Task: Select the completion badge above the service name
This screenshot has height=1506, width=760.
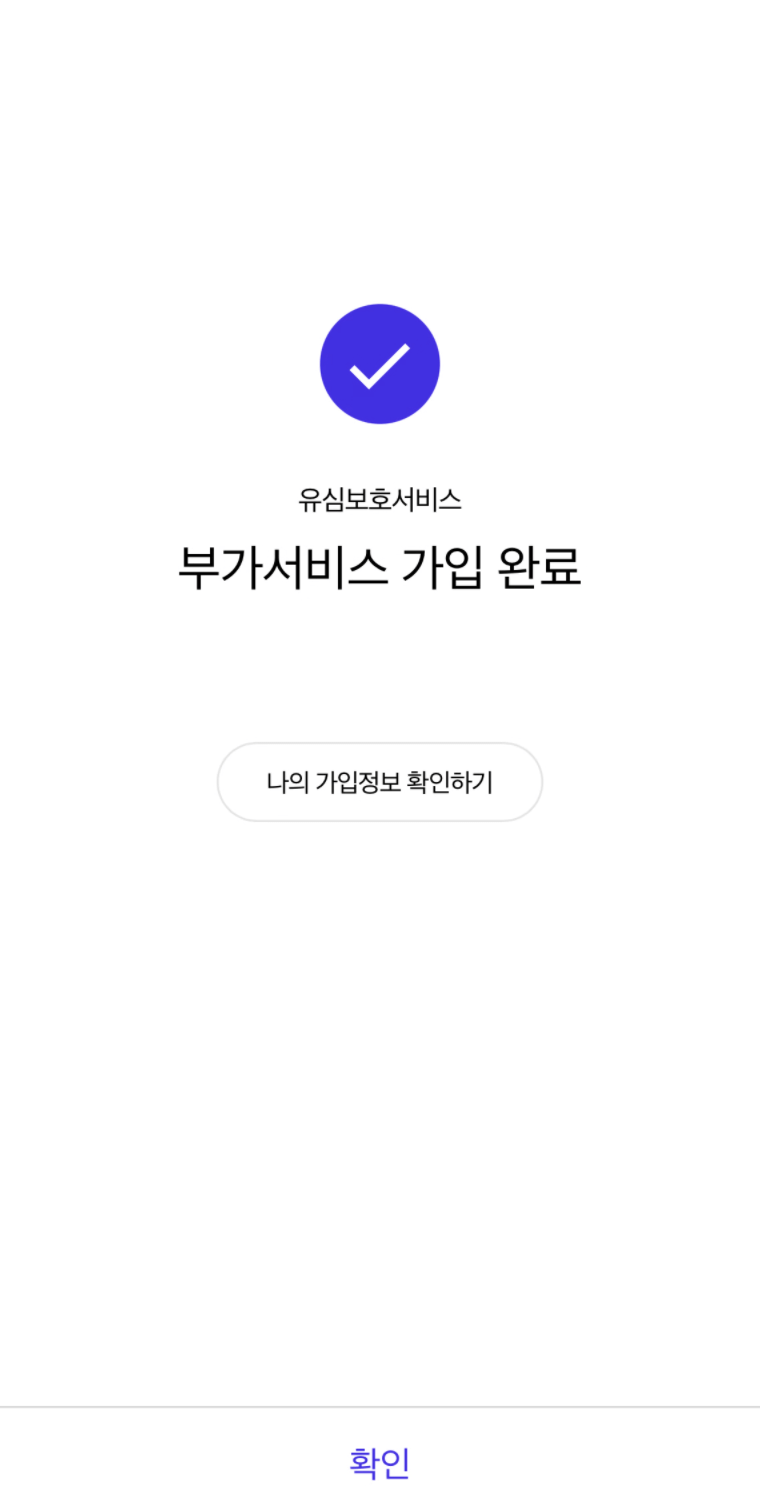Action: (x=380, y=363)
